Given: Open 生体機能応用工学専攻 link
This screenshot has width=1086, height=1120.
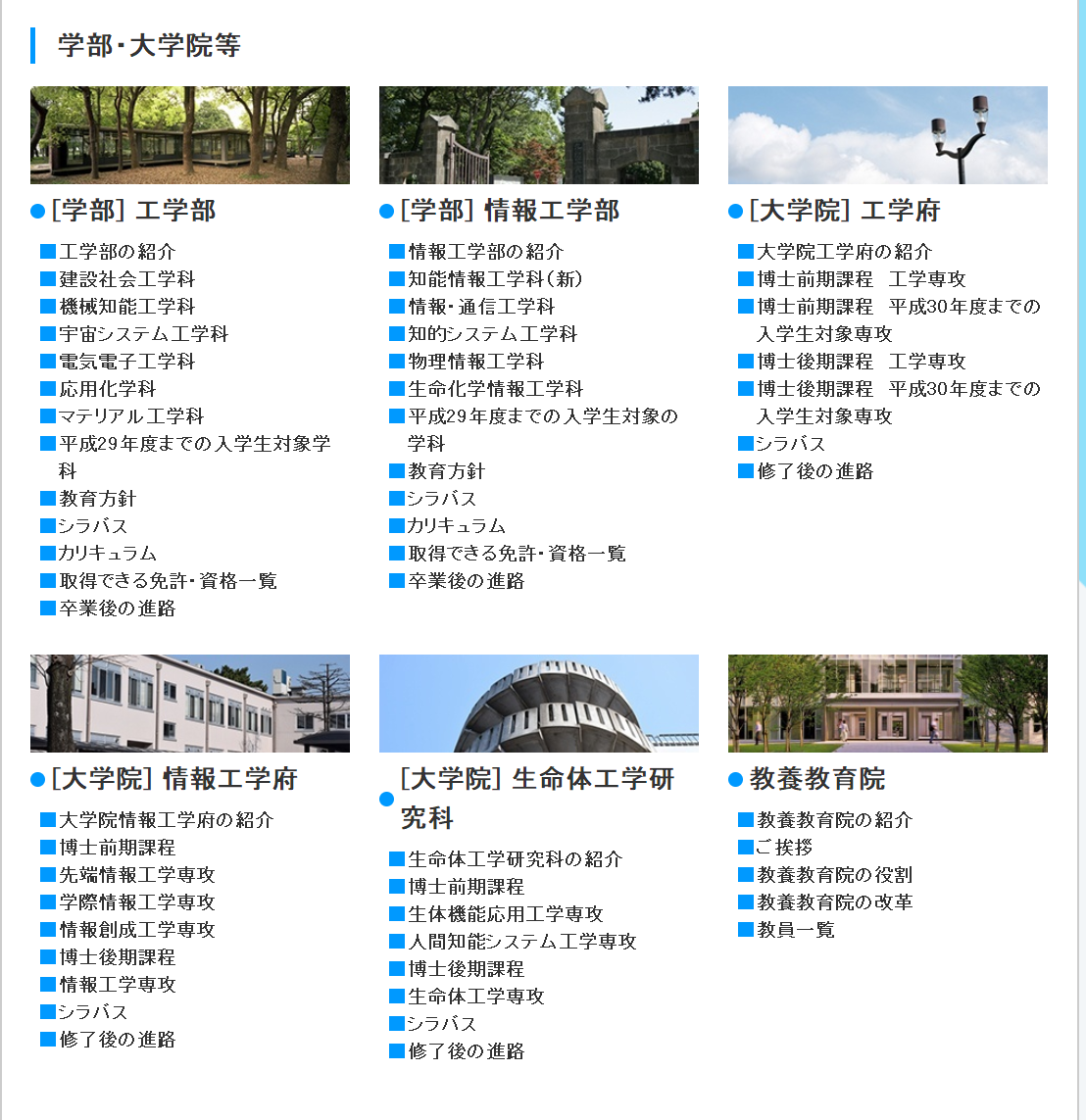Looking at the screenshot, I should pyautogui.click(x=505, y=914).
